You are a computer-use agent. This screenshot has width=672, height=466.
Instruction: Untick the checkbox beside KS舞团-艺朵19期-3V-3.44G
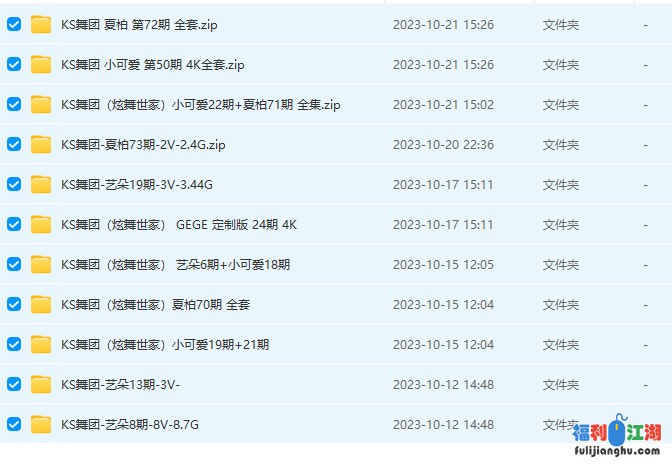point(14,184)
